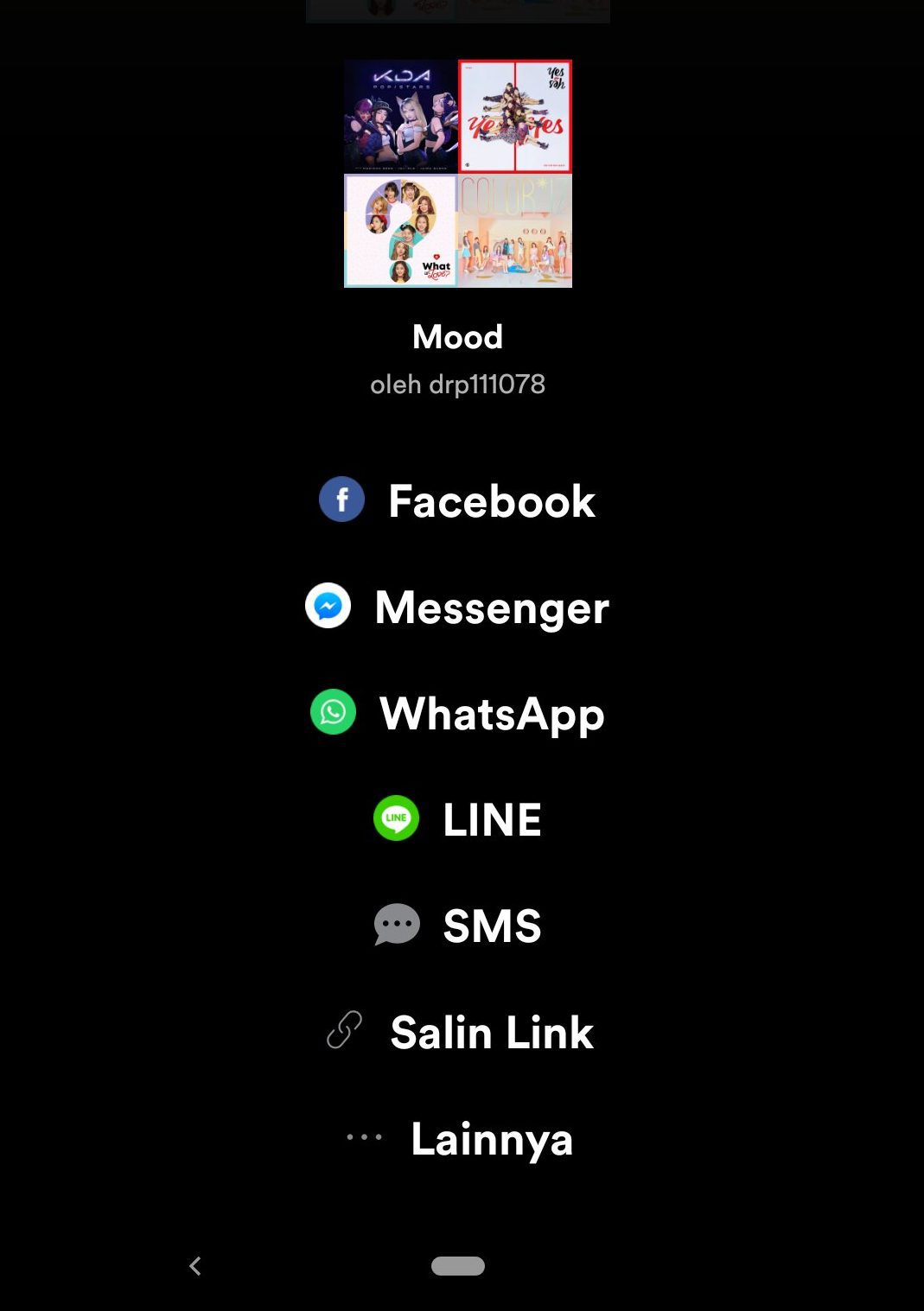Tap the WhatsApp icon to share
Viewport: 924px width, 1311px height.
(332, 713)
